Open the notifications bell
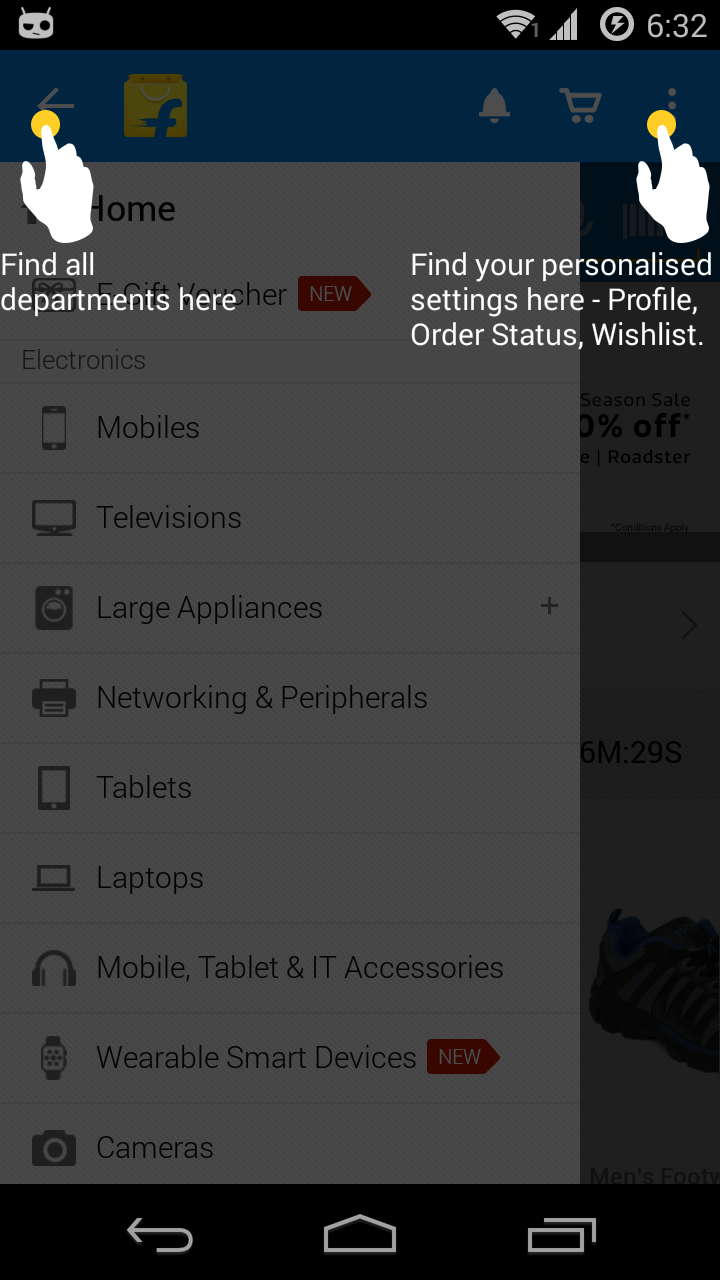 tap(494, 105)
